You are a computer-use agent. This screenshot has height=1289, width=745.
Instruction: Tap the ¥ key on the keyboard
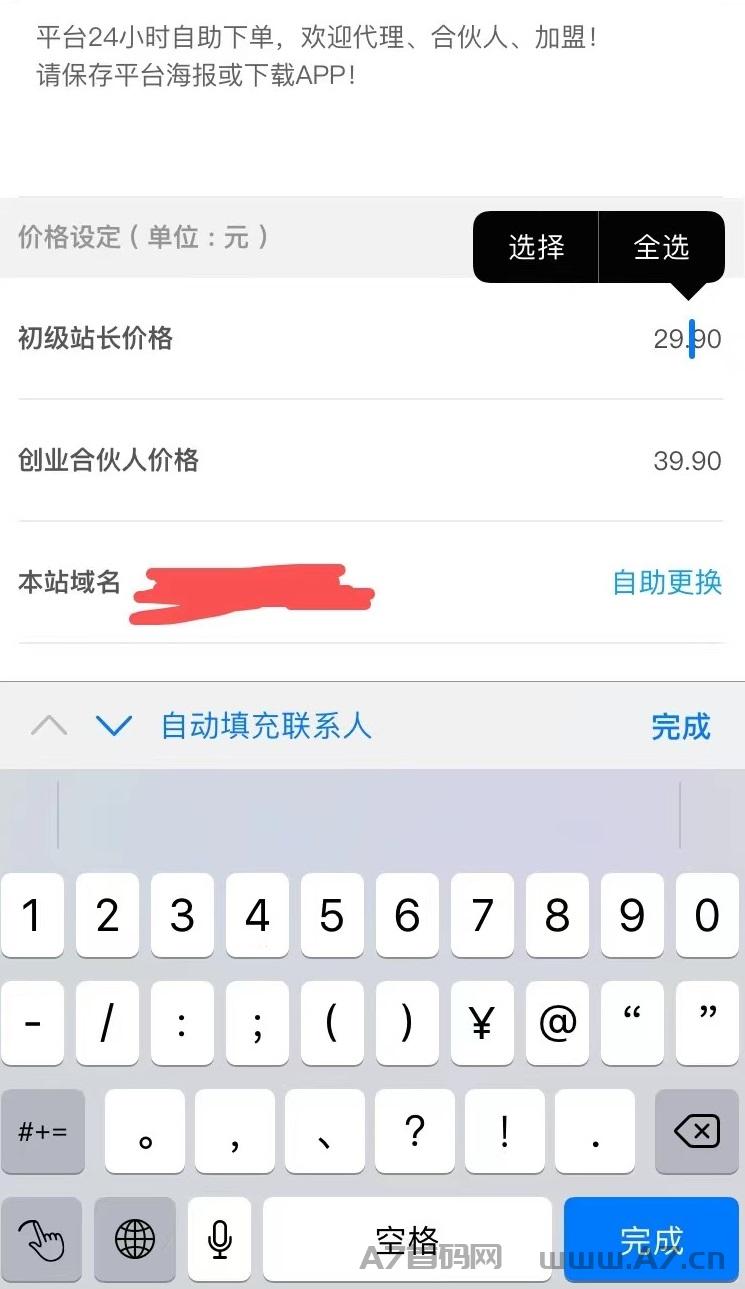(482, 1023)
